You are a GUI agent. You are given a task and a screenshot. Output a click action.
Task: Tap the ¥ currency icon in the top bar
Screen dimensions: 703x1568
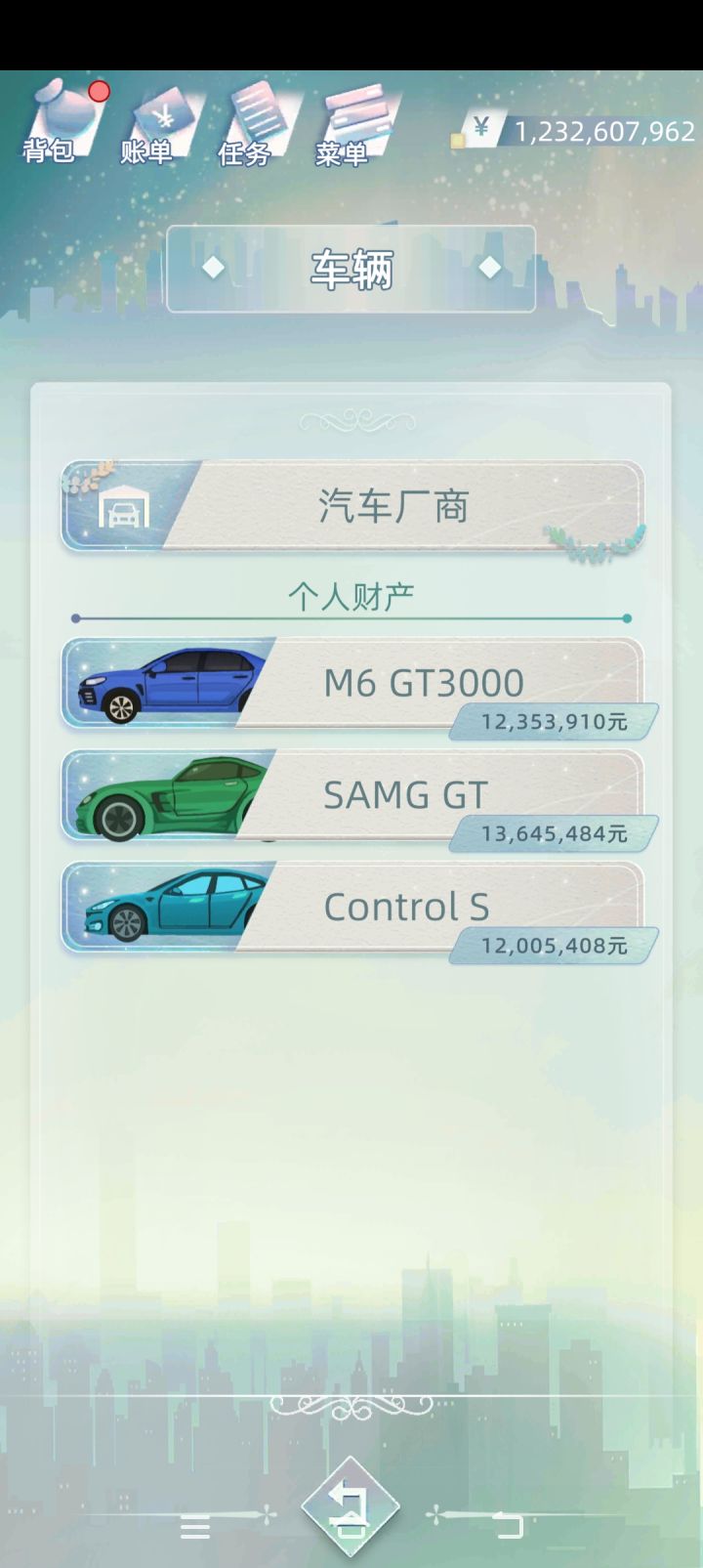coord(478,130)
